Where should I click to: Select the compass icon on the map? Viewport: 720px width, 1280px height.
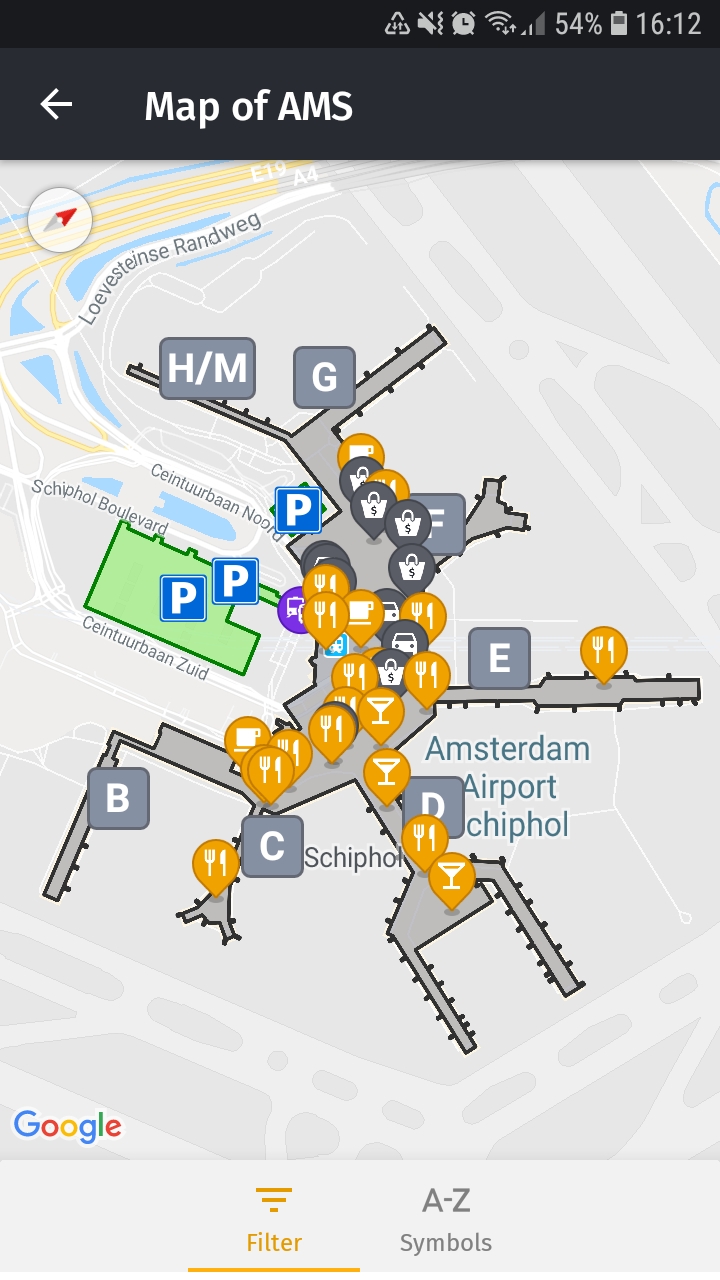(60, 219)
